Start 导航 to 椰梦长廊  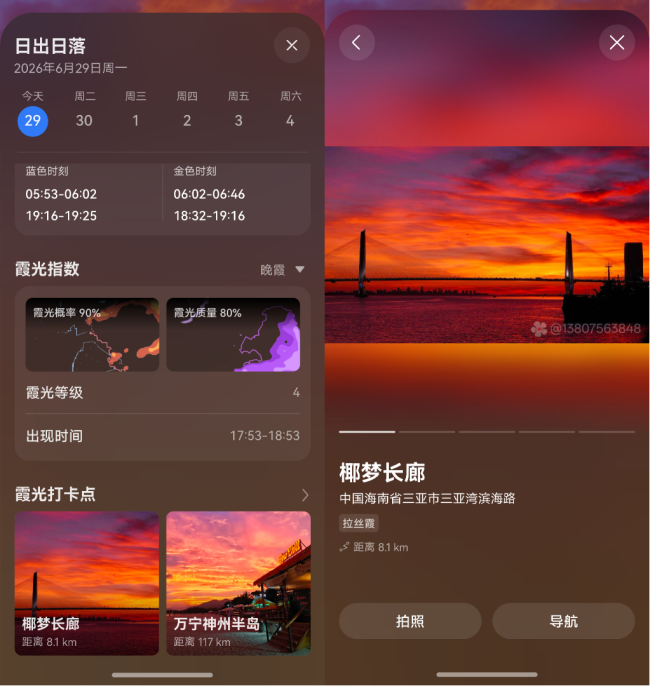[x=563, y=621]
